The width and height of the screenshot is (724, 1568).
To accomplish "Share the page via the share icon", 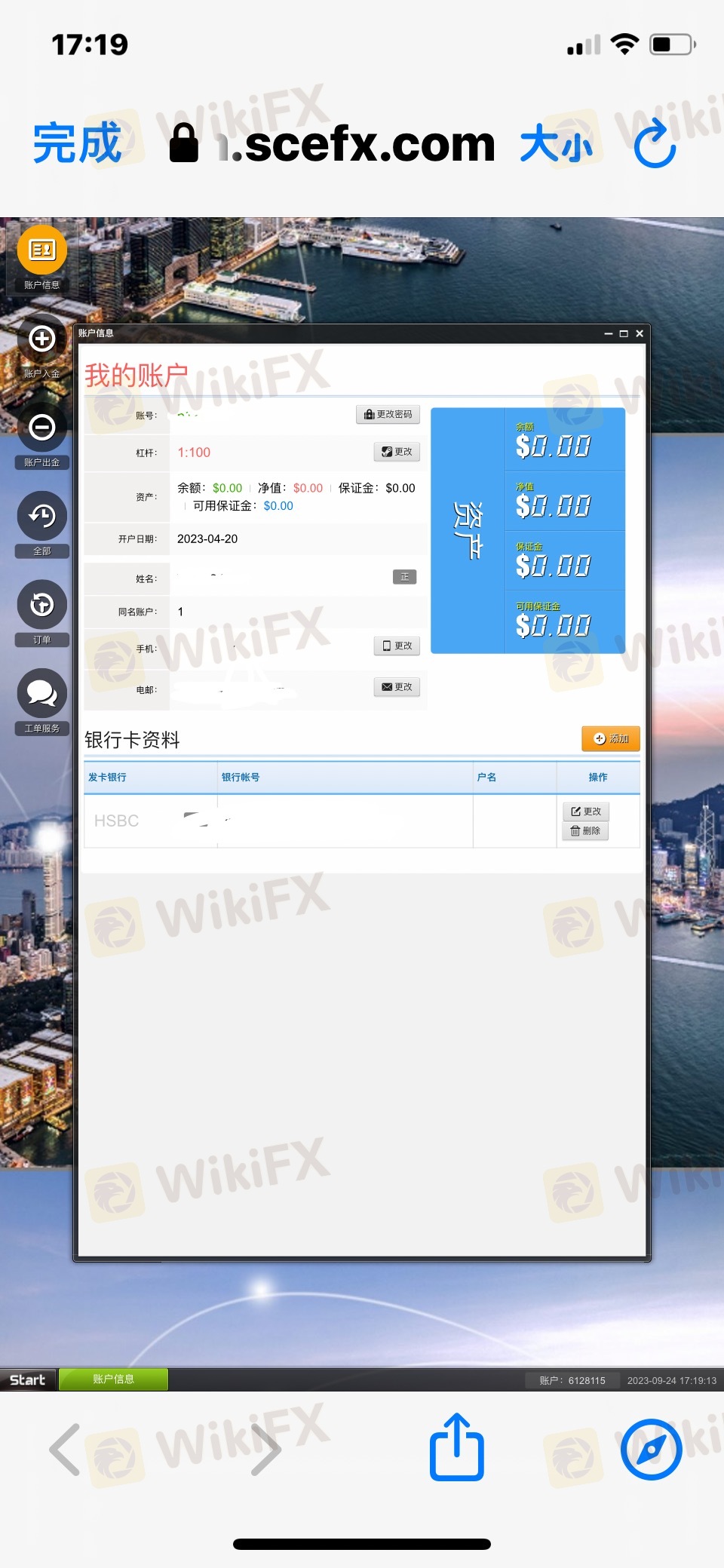I will 456,1447.
